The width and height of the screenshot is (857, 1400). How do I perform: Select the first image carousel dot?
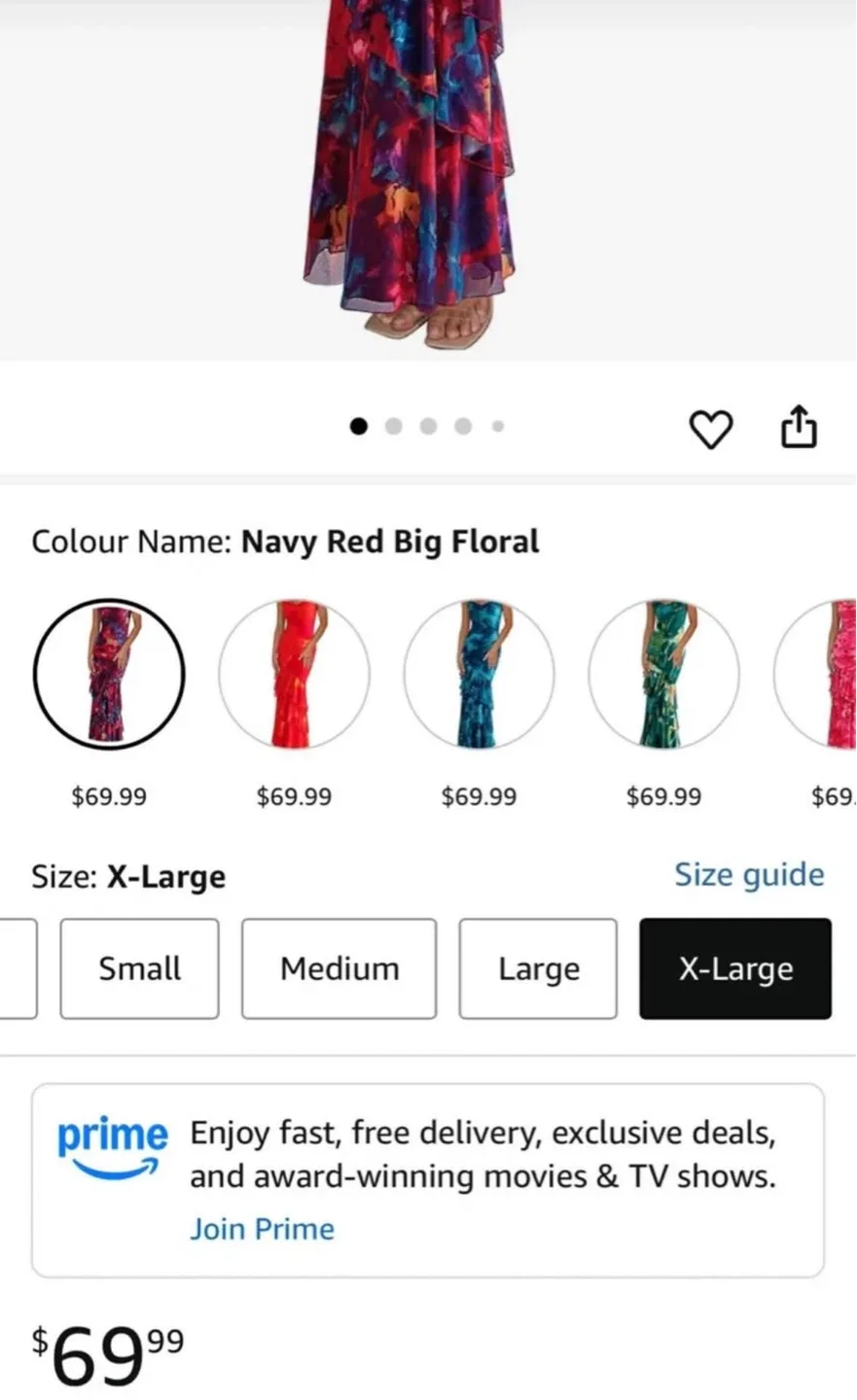[x=359, y=426]
